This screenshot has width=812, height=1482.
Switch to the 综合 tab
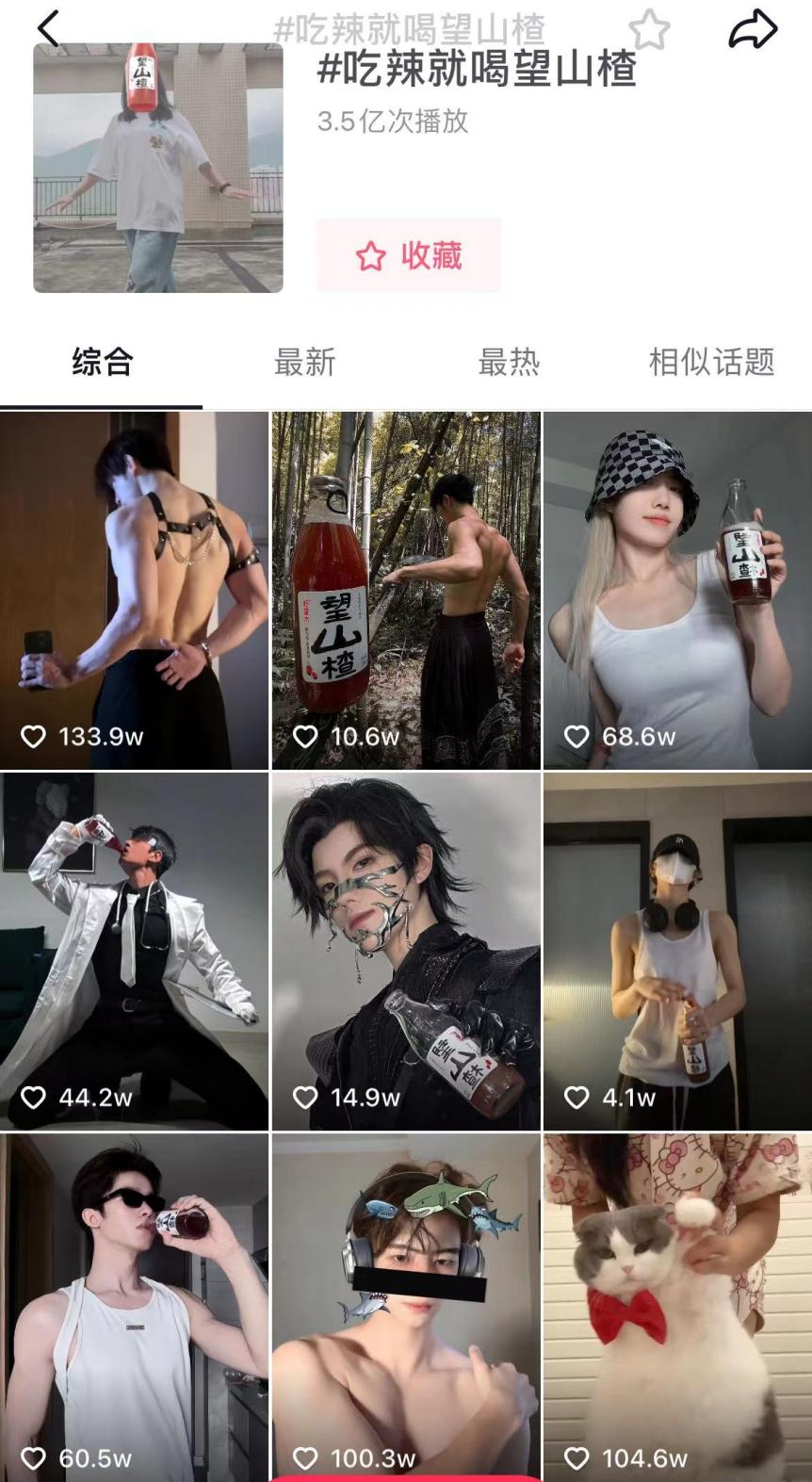click(102, 362)
